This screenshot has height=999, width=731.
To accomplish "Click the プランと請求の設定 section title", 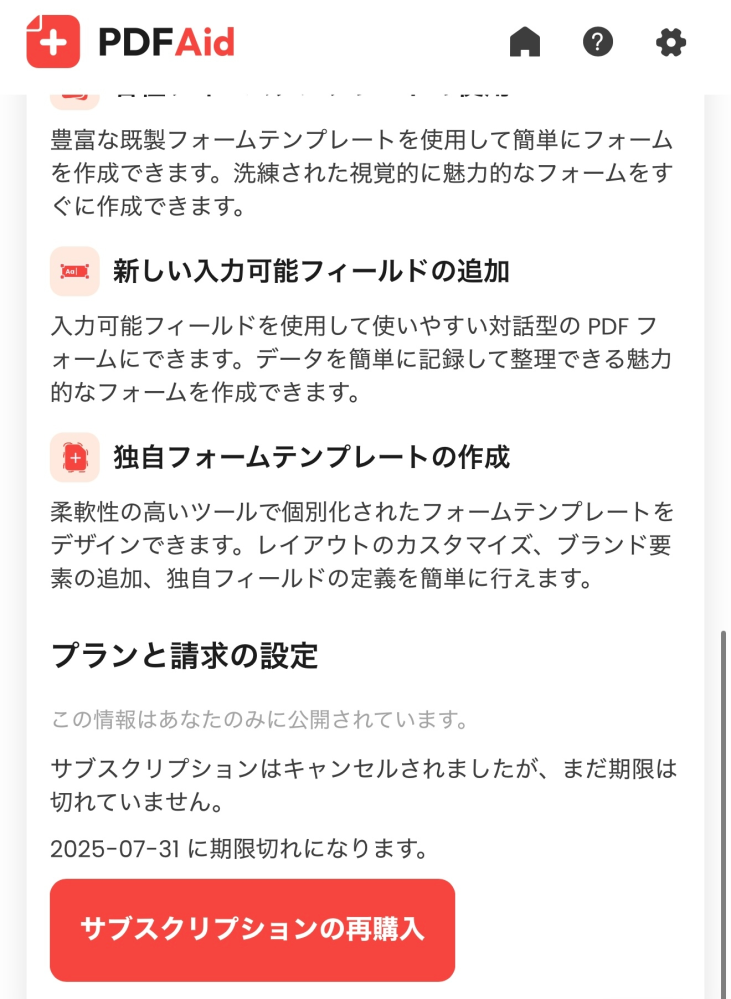I will pyautogui.click(x=184, y=657).
